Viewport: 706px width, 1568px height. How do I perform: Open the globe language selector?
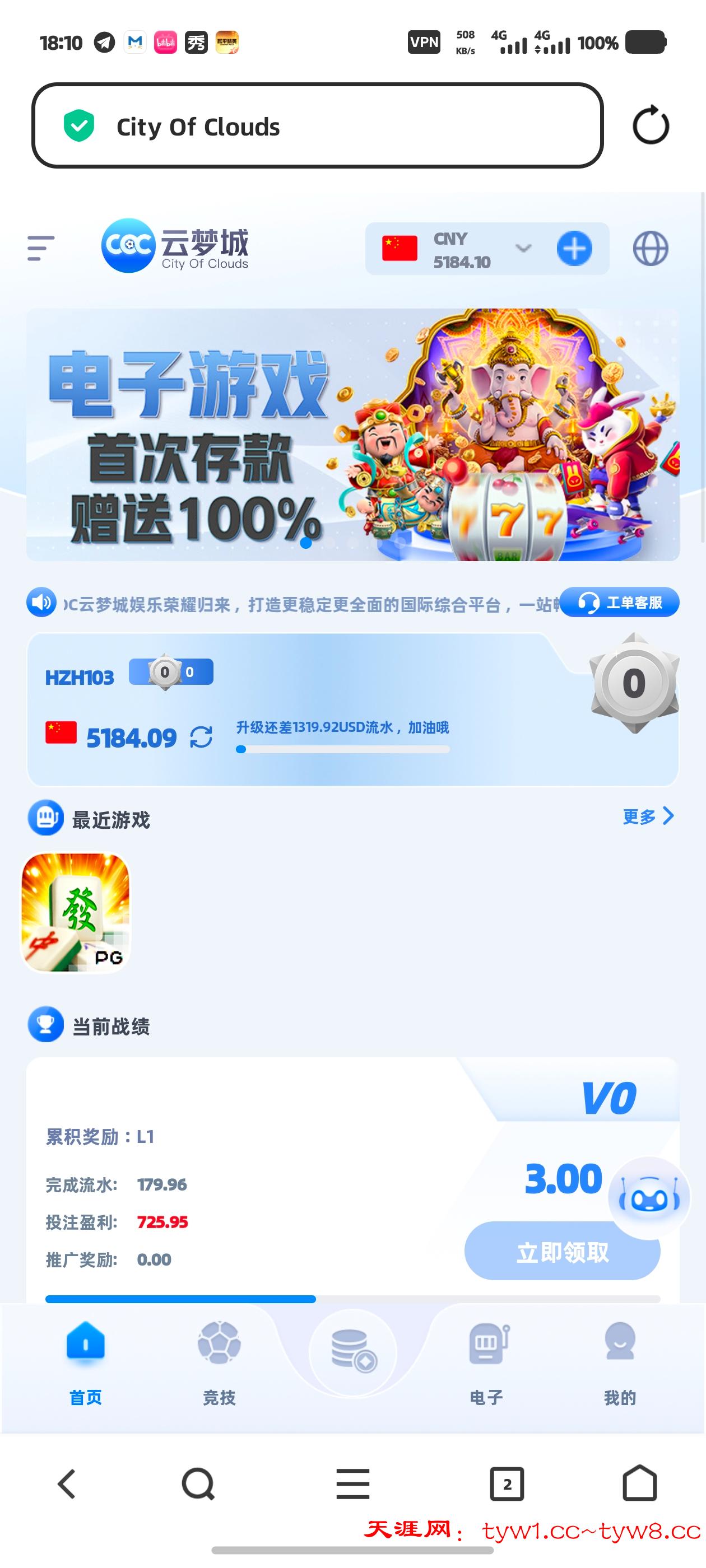click(651, 248)
